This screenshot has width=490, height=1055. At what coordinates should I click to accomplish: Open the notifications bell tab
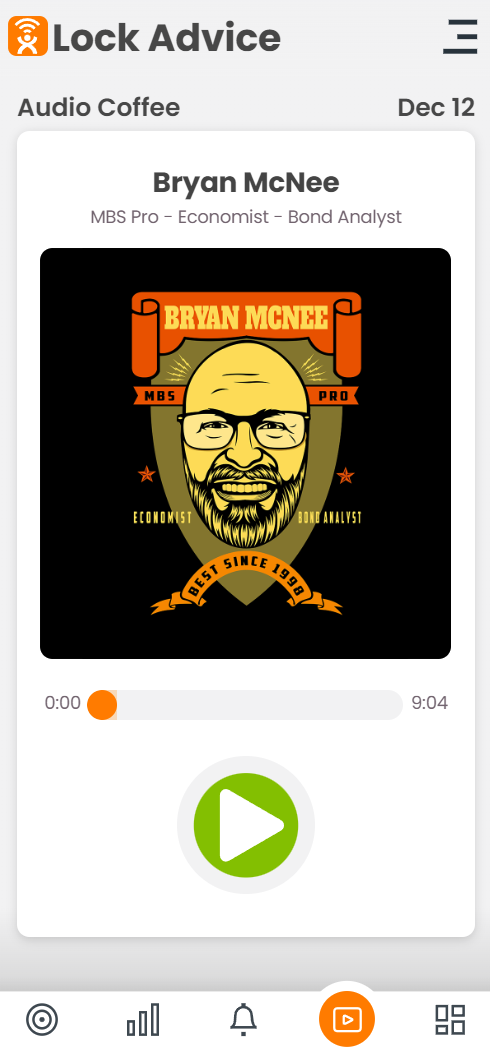click(244, 1019)
